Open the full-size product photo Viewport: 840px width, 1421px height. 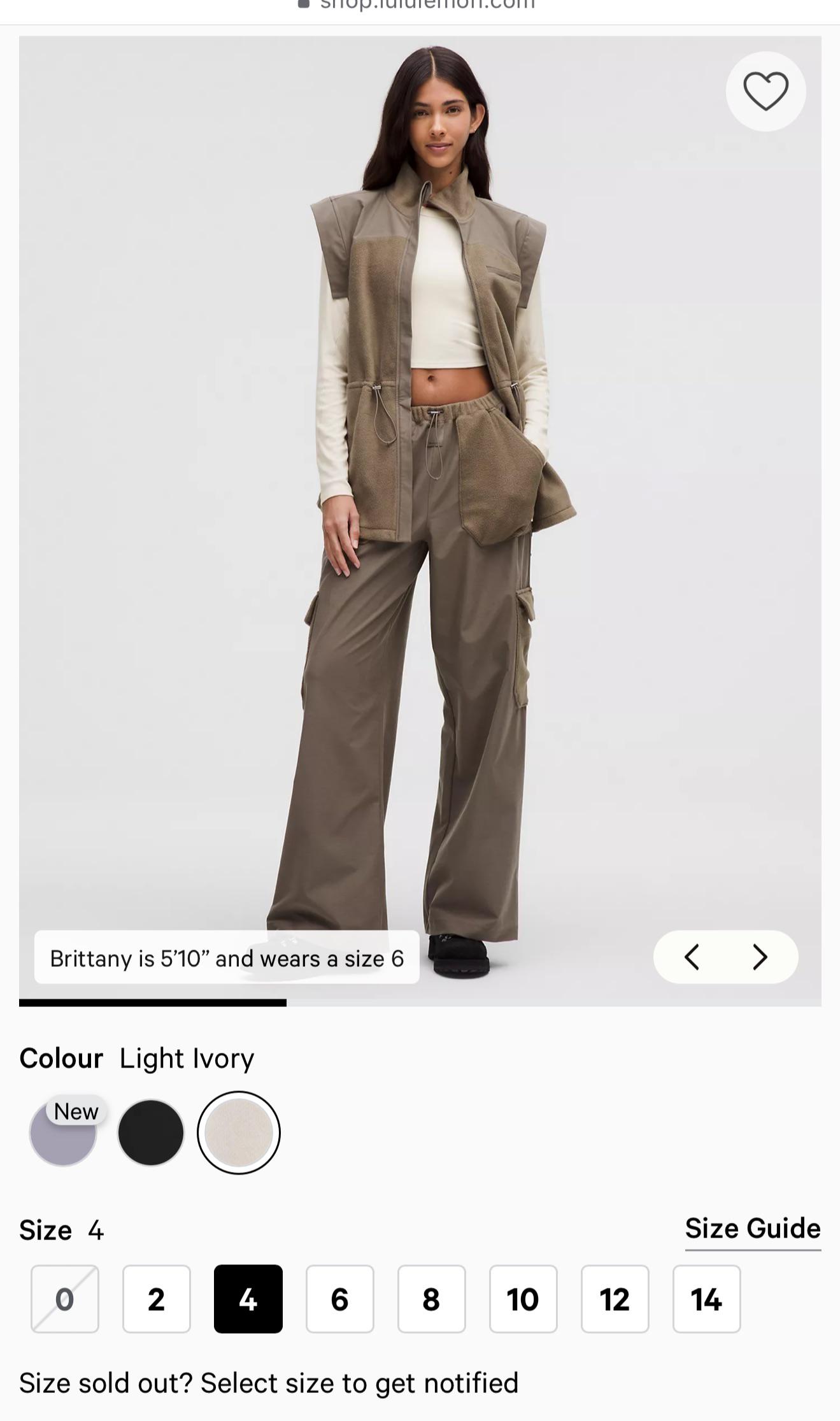coord(420,510)
